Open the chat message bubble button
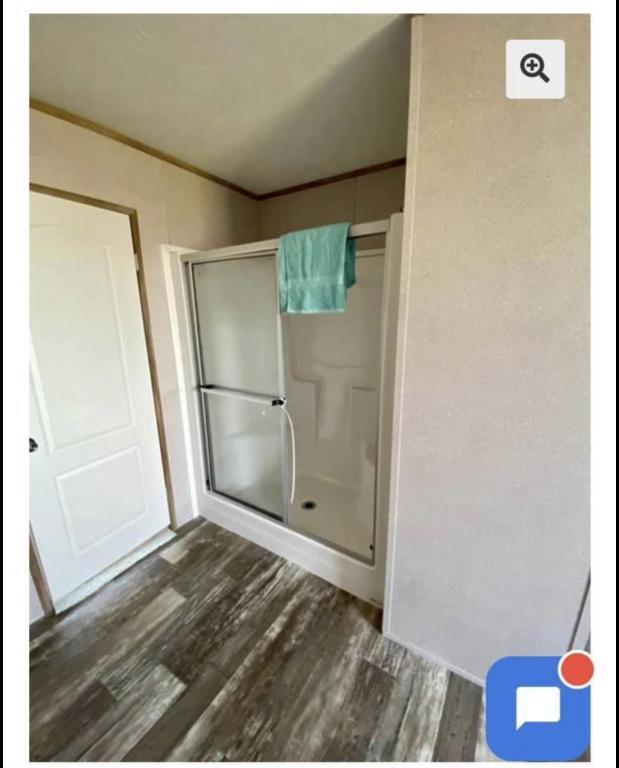This screenshot has height=768, width=619. click(x=538, y=708)
